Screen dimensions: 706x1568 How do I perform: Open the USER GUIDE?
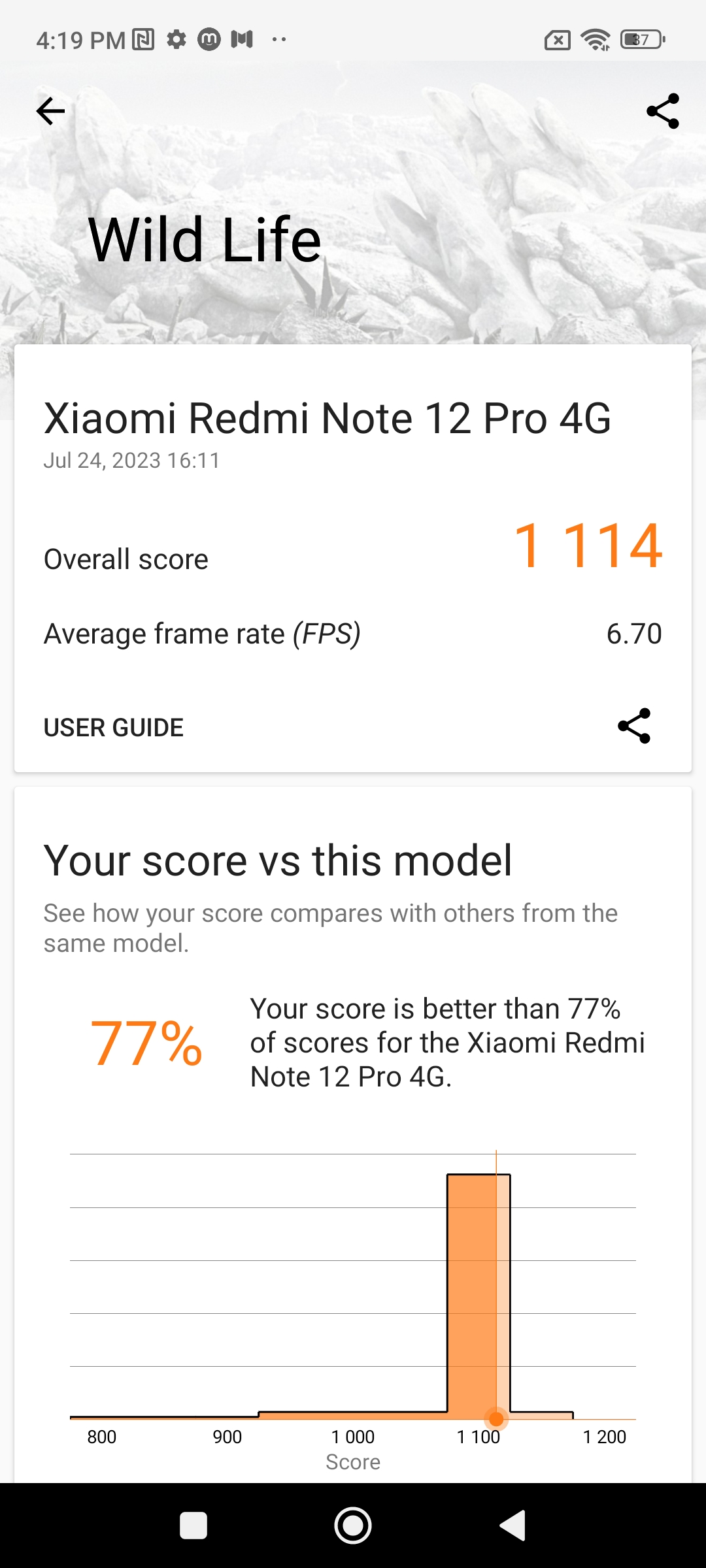click(114, 727)
